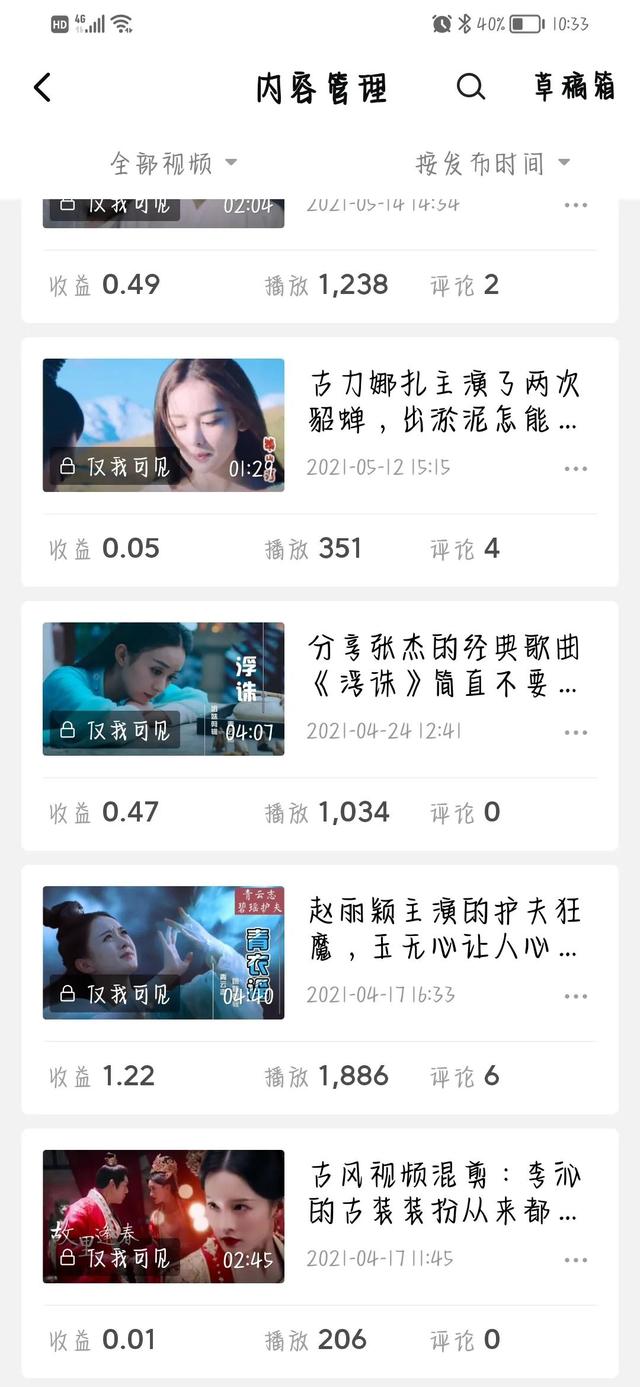Open the 分享张杰的经典歌曲《浮诛》 video
The width and height of the screenshot is (640, 1387).
point(163,689)
